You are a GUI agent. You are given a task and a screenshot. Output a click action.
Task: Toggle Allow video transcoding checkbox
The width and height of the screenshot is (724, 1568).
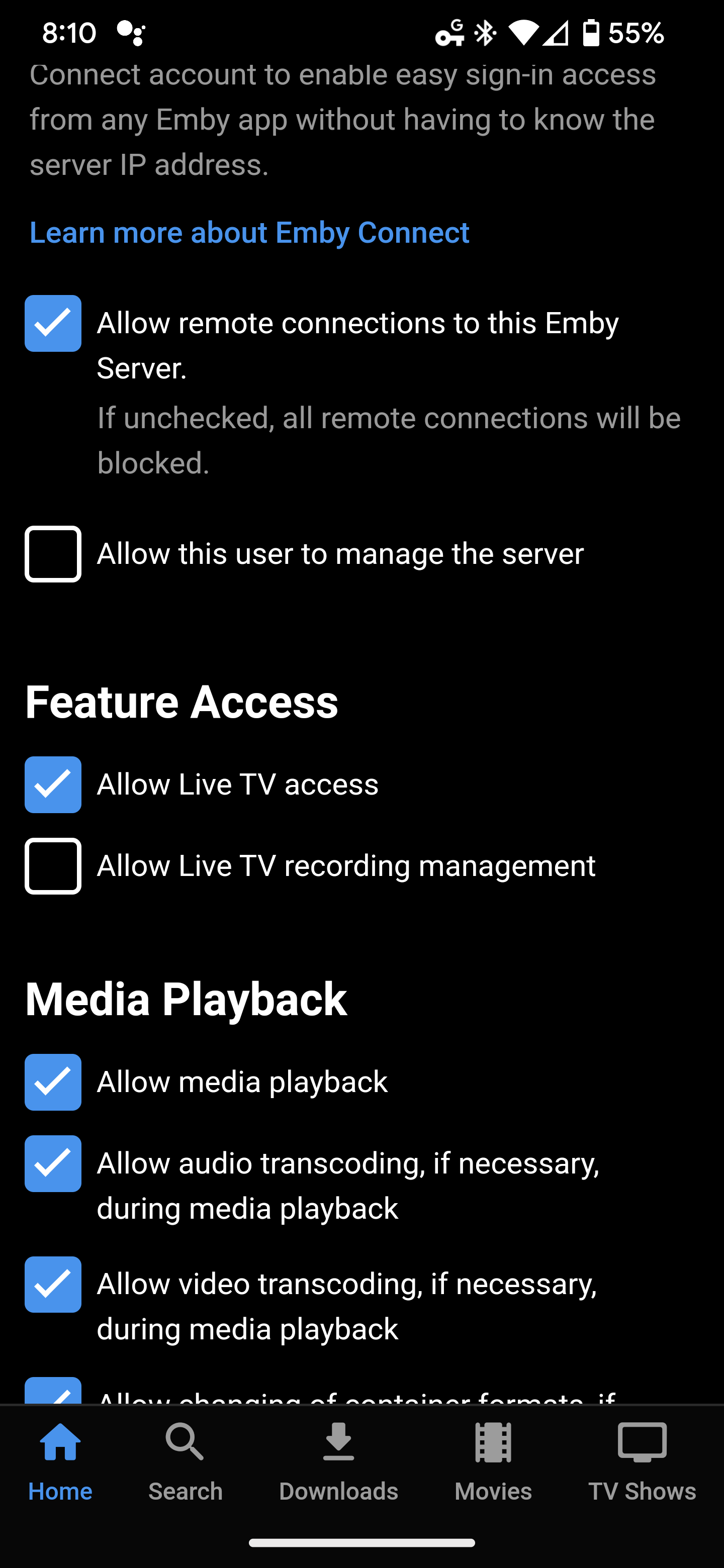pyautogui.click(x=53, y=1285)
